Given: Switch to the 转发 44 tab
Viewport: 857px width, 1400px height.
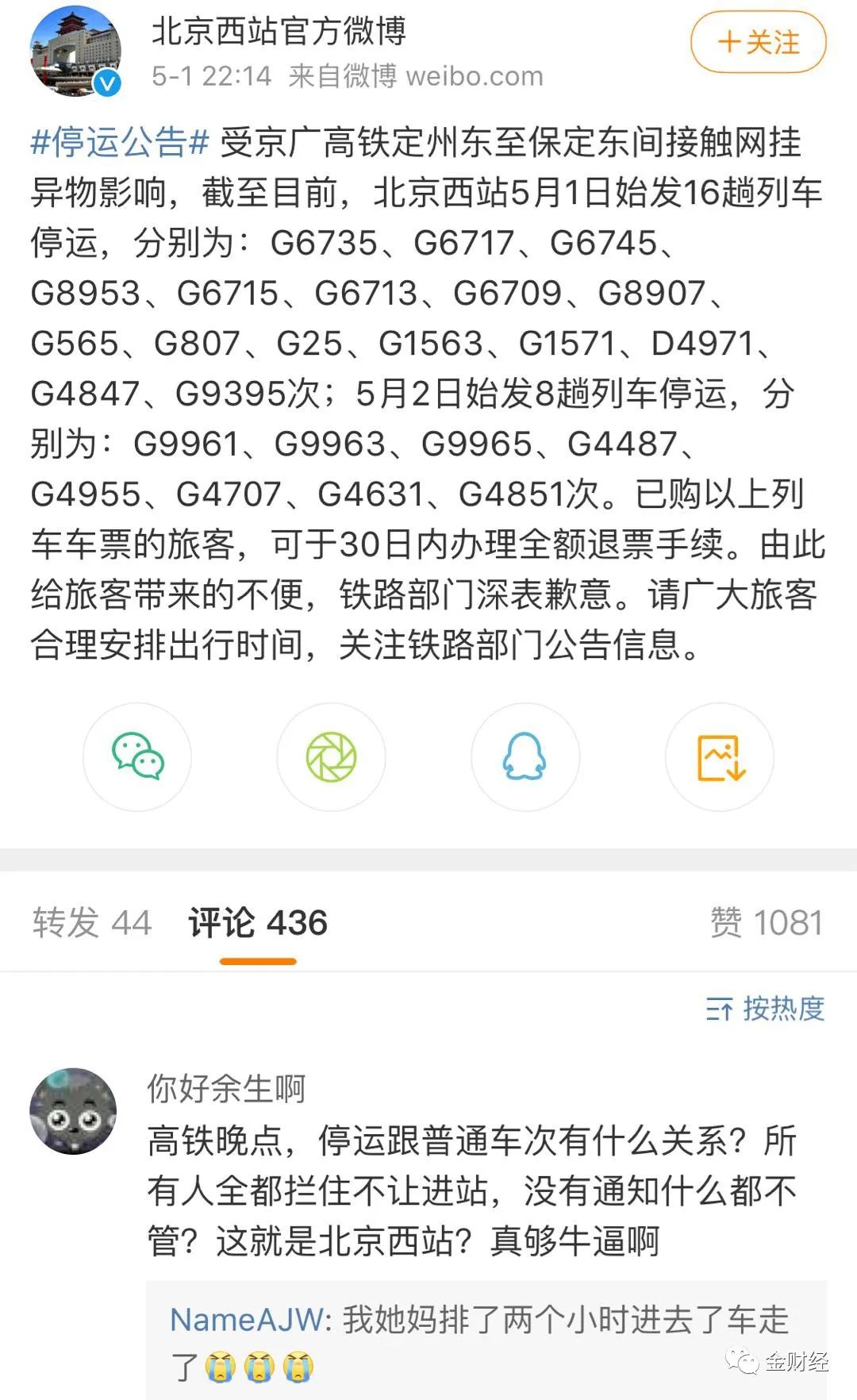Looking at the screenshot, I should 92,923.
